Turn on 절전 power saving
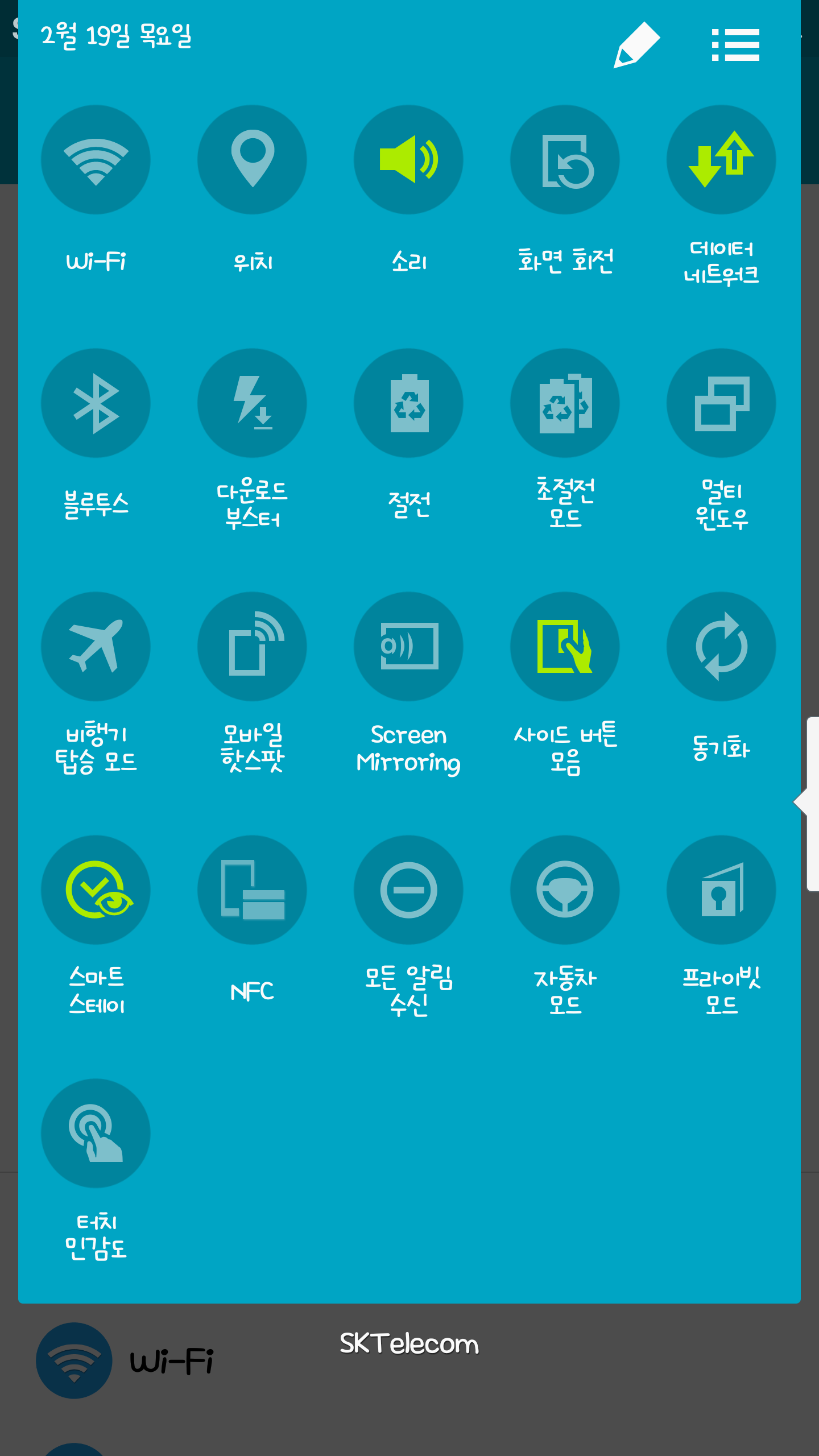Viewport: 819px width, 1456px height. pos(408,403)
